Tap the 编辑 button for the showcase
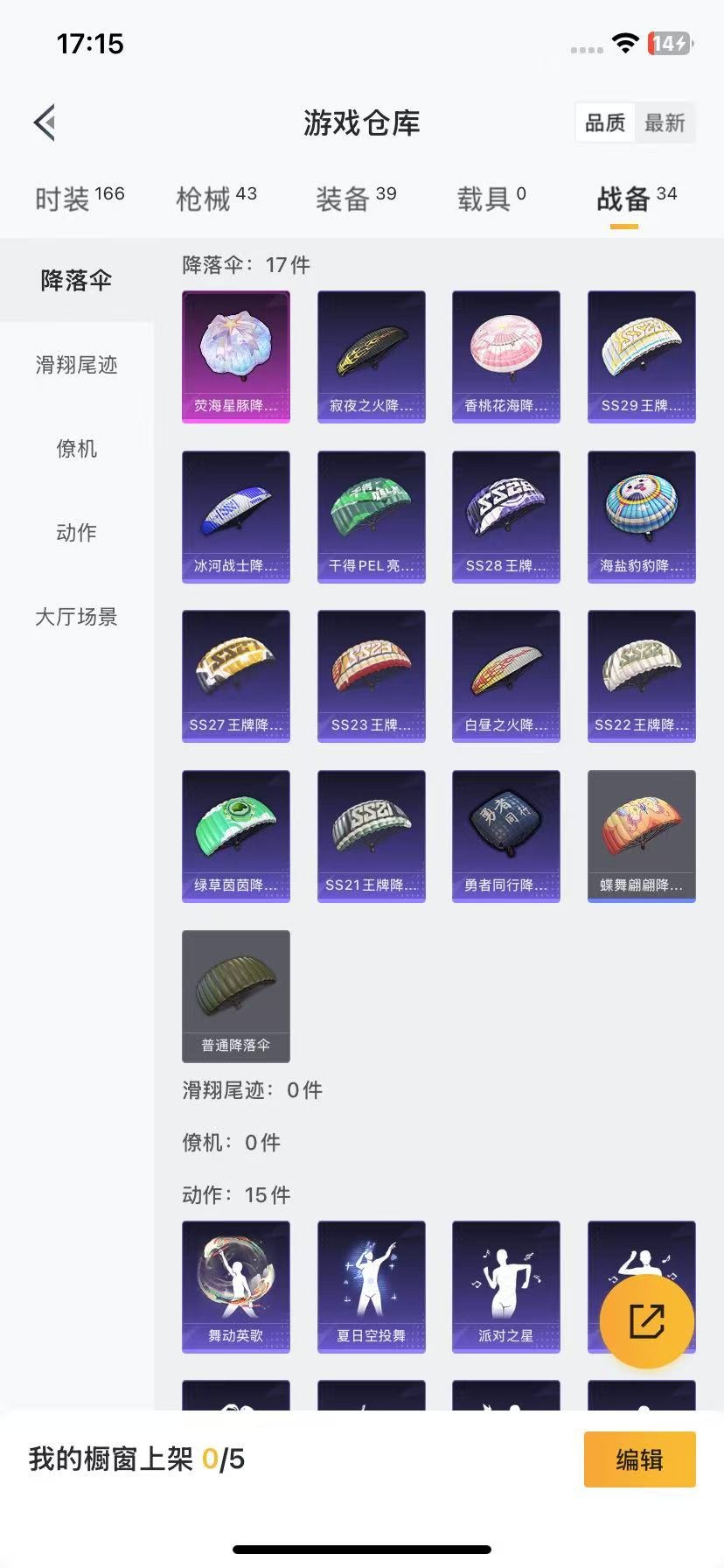Image resolution: width=724 pixels, height=1568 pixels. point(640,1459)
